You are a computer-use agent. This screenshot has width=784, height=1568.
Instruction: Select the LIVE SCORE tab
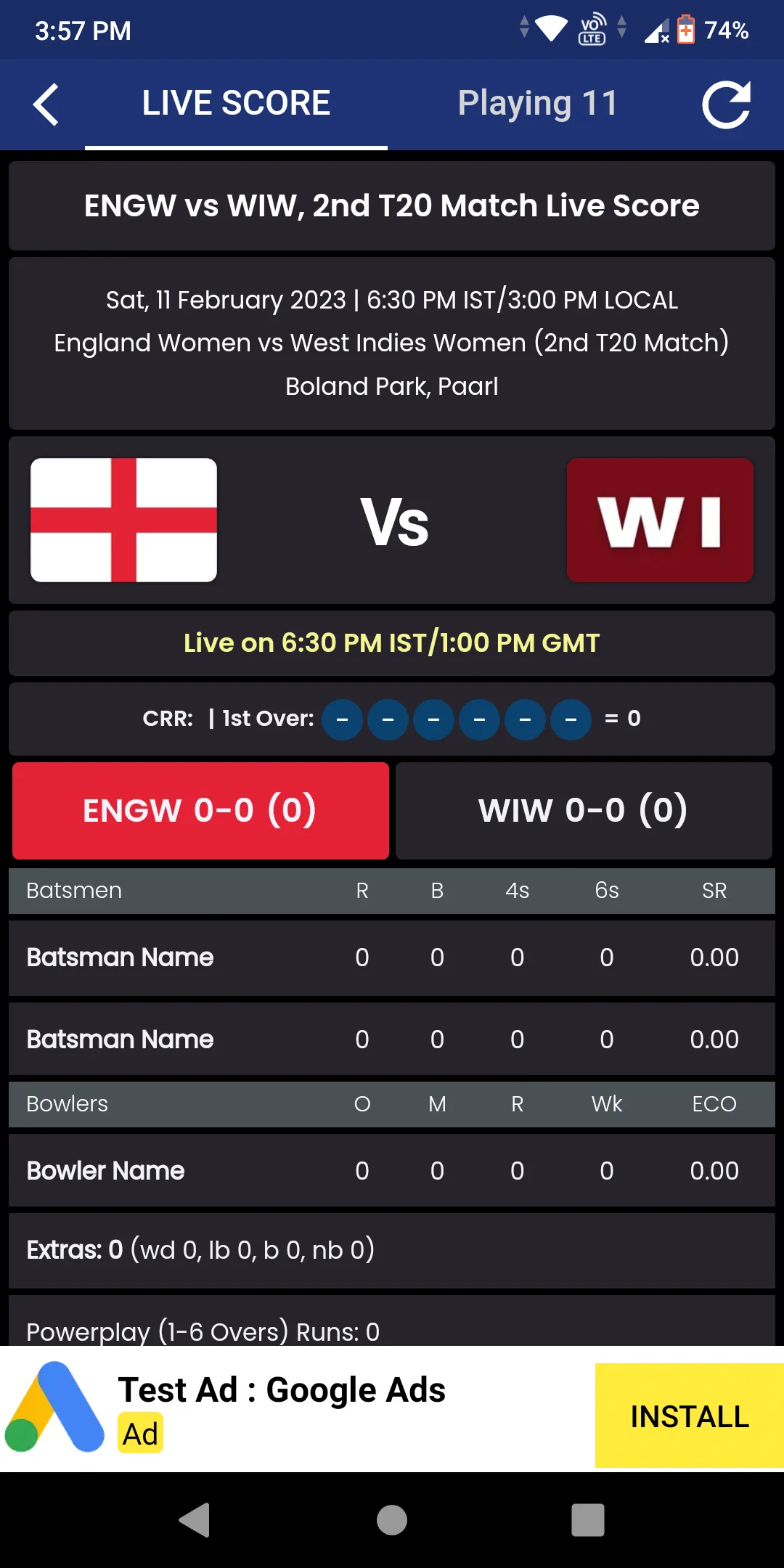pyautogui.click(x=236, y=103)
